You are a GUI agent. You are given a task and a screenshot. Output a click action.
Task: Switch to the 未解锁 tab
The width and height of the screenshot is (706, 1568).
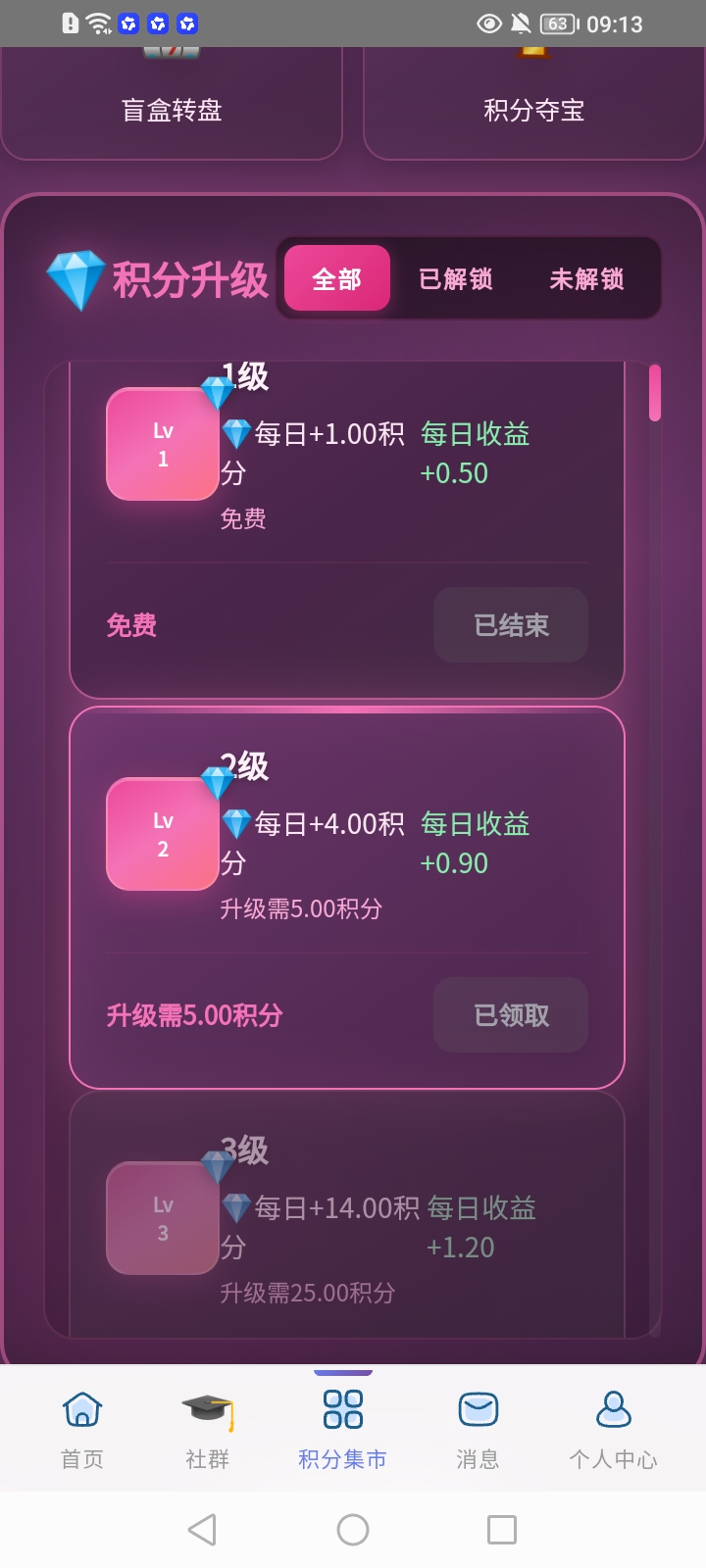586,278
